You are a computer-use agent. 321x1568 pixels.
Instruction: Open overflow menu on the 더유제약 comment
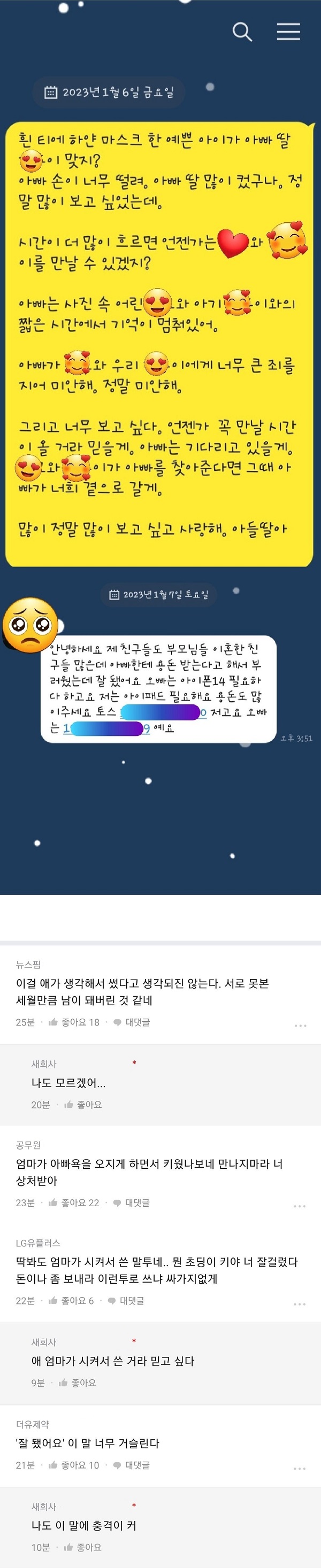pos(300,1468)
